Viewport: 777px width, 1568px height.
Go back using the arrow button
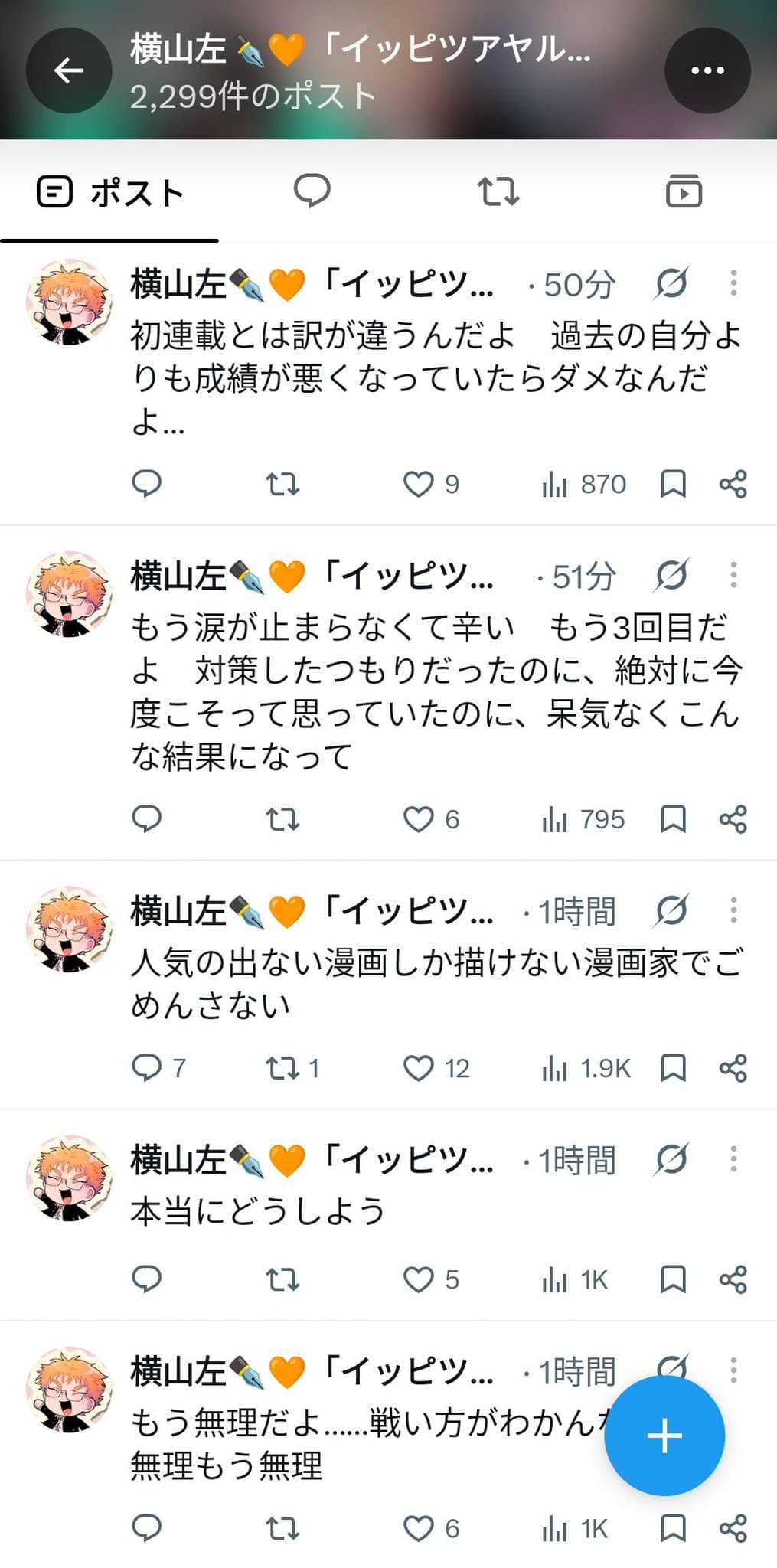point(69,70)
